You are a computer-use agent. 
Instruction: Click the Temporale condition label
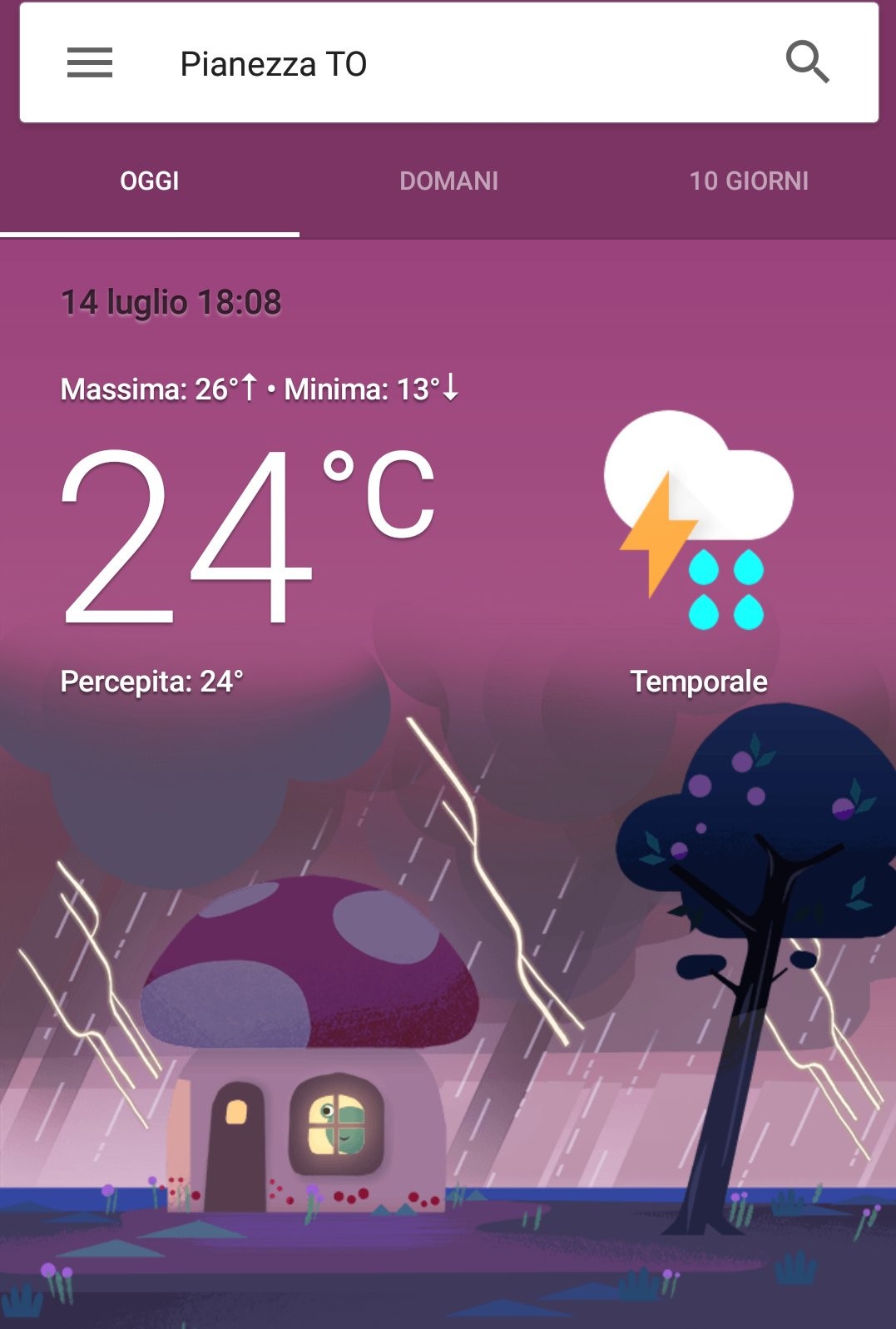pyautogui.click(x=700, y=682)
